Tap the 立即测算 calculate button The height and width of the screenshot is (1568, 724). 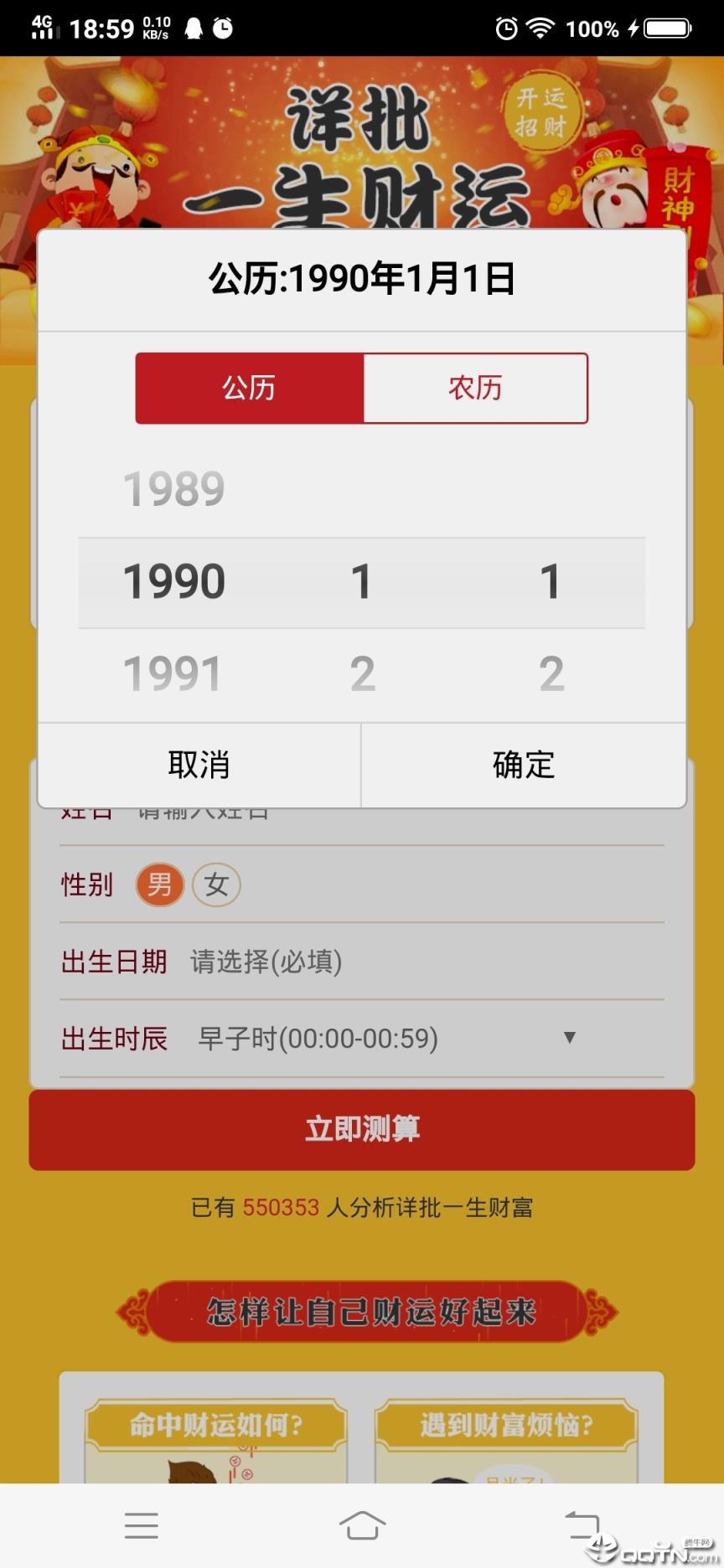[362, 1129]
